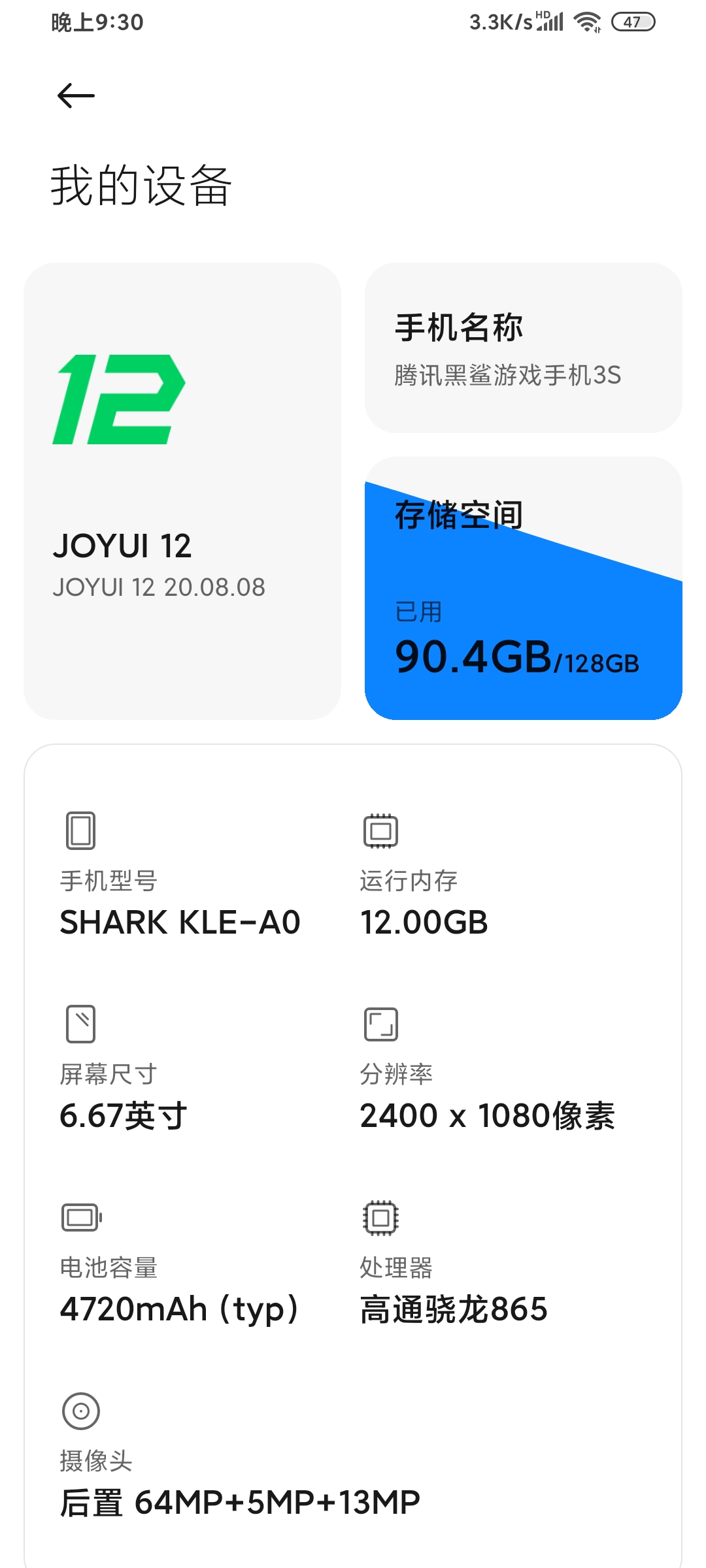
Task: Open the 手机名称 device name card
Action: pos(523,348)
